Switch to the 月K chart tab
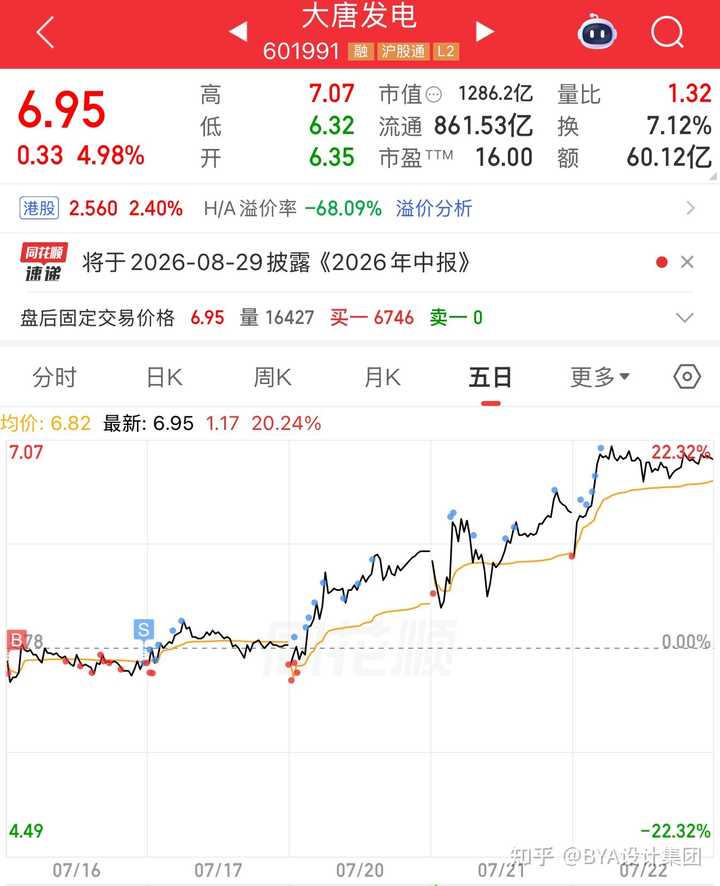Screen dimensions: 720x886 tap(382, 377)
